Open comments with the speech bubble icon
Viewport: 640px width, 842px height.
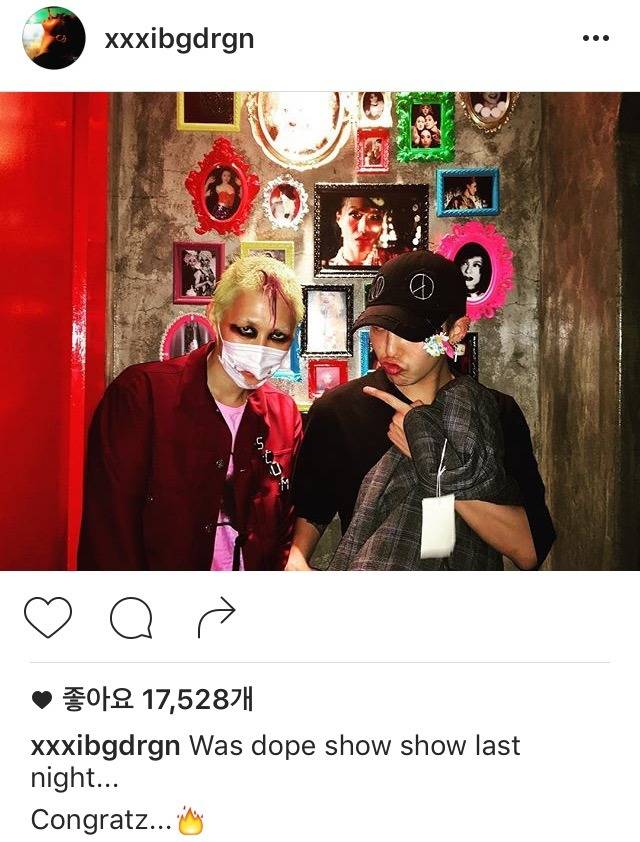[130, 618]
